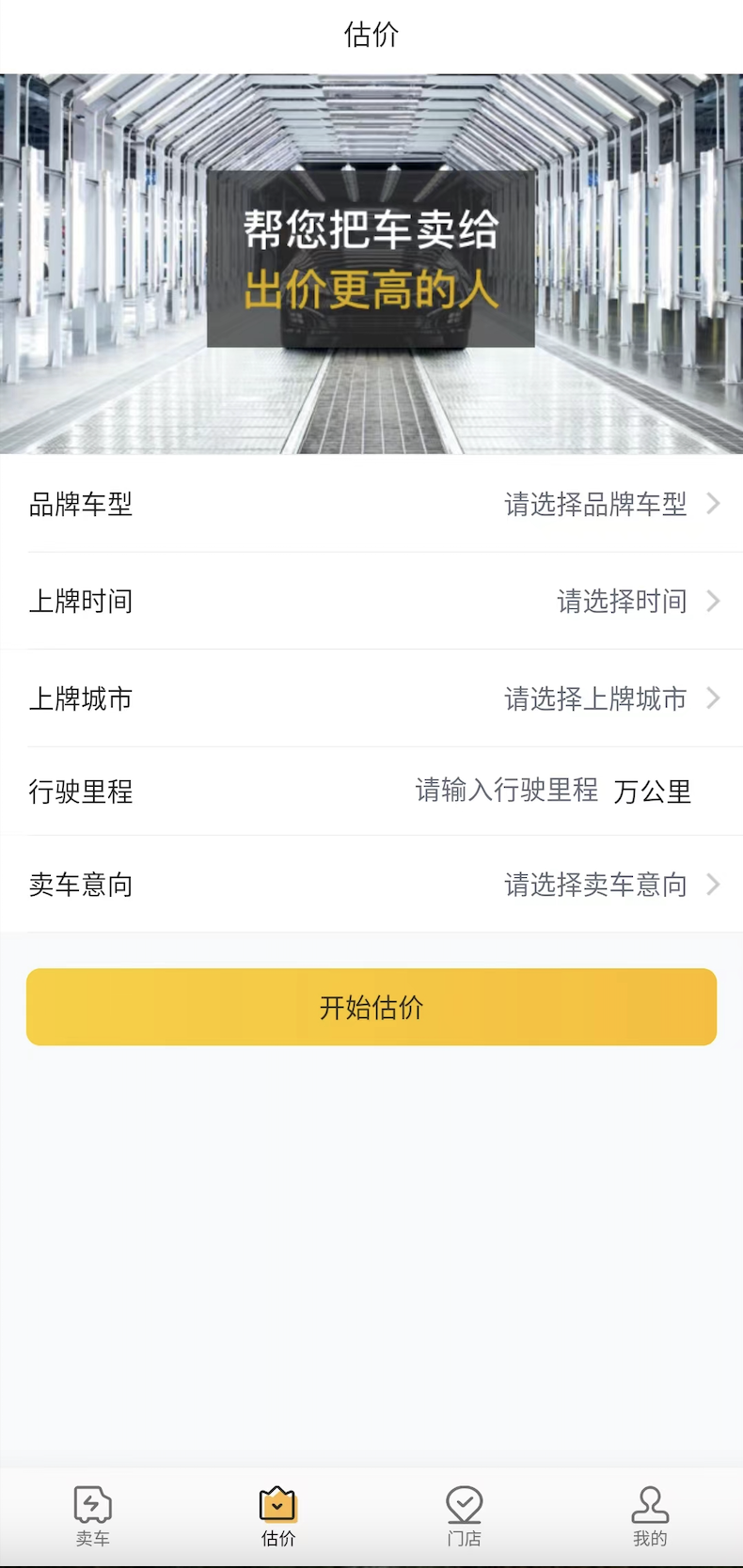Click the chevron next to 品牌车型
This screenshot has width=743, height=1568.
pyautogui.click(x=715, y=505)
